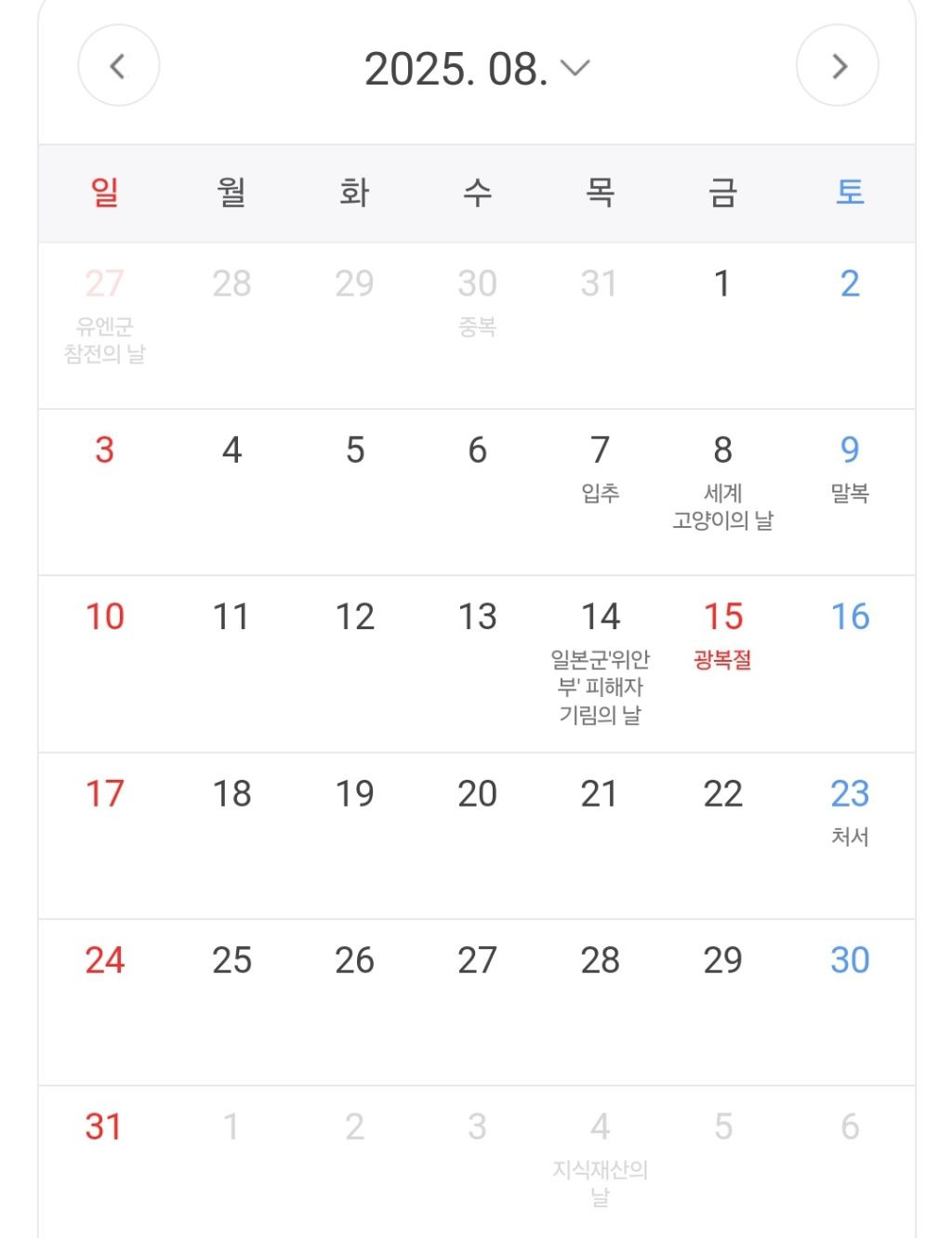Select August 17 in the calendar grid
This screenshot has height=1238, width=952.
(106, 796)
